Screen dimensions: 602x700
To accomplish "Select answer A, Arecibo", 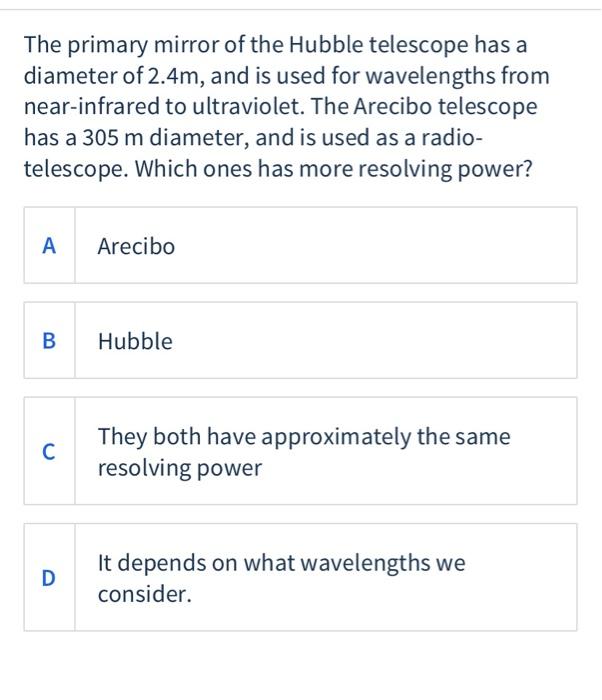I will tap(300, 246).
